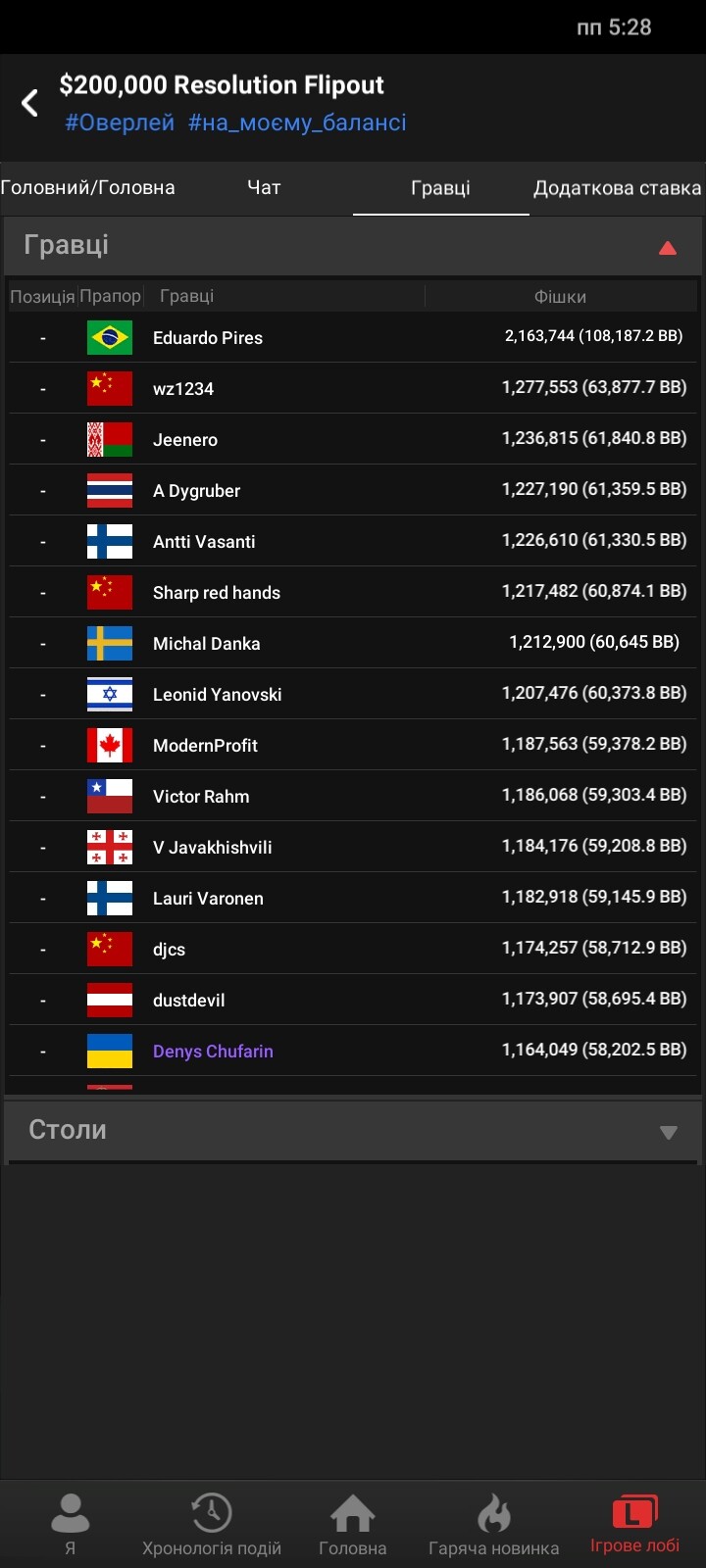706x1568 pixels.
Task: Switch to the Головний/Головна tab
Action: [88, 188]
